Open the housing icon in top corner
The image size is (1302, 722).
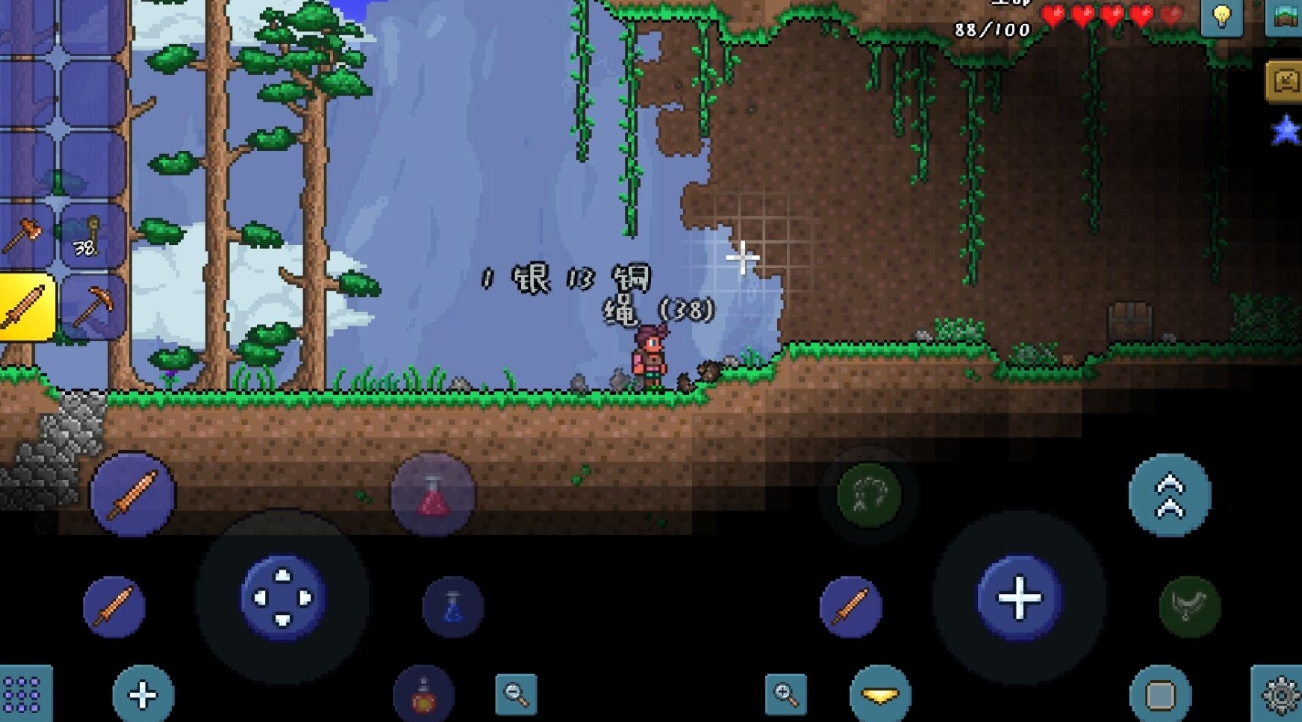[1283, 17]
